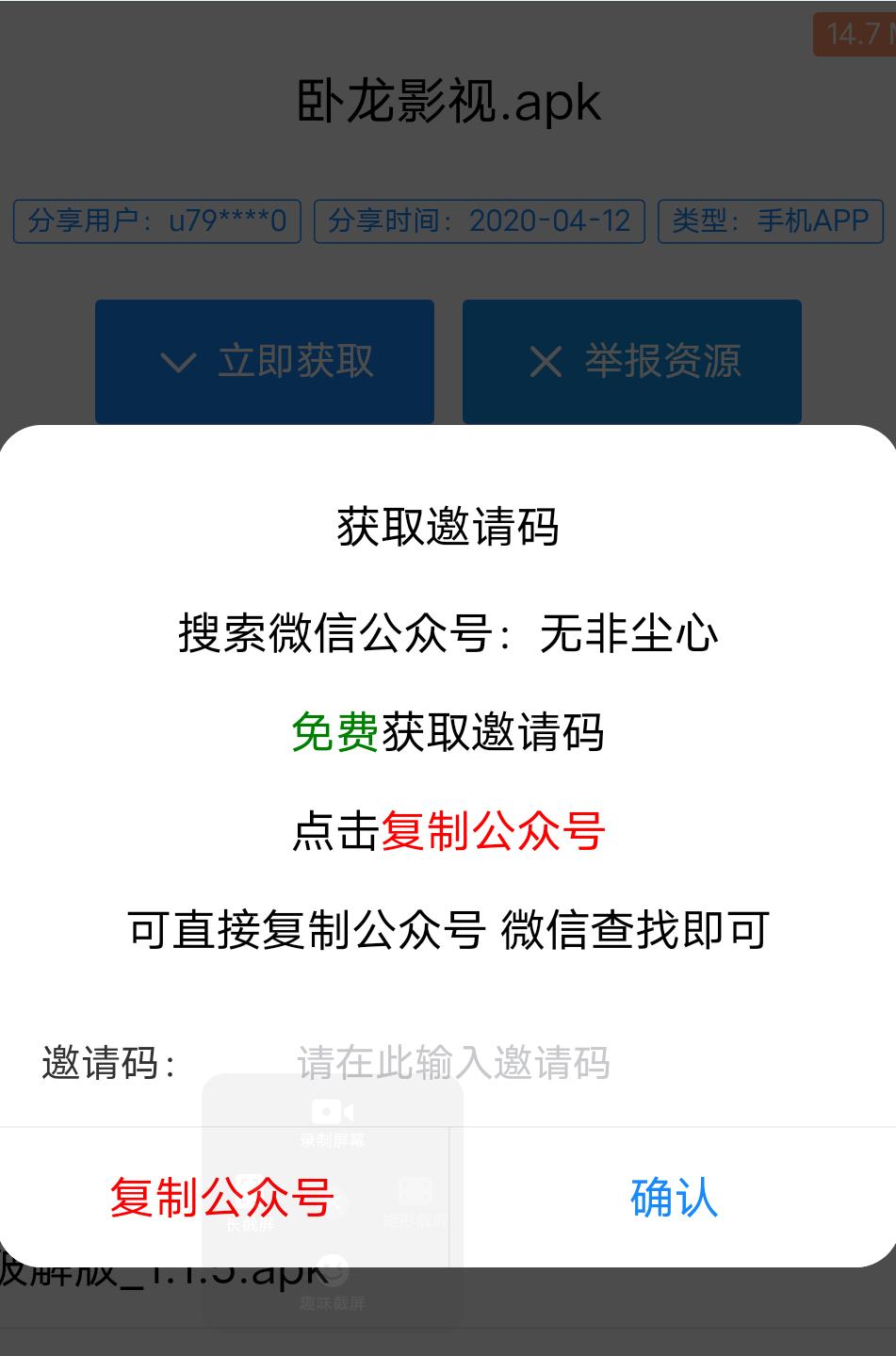896x1356 pixels.
Task: Tap the 矩形截屏 rectangular screenshot icon
Action: tap(415, 1189)
